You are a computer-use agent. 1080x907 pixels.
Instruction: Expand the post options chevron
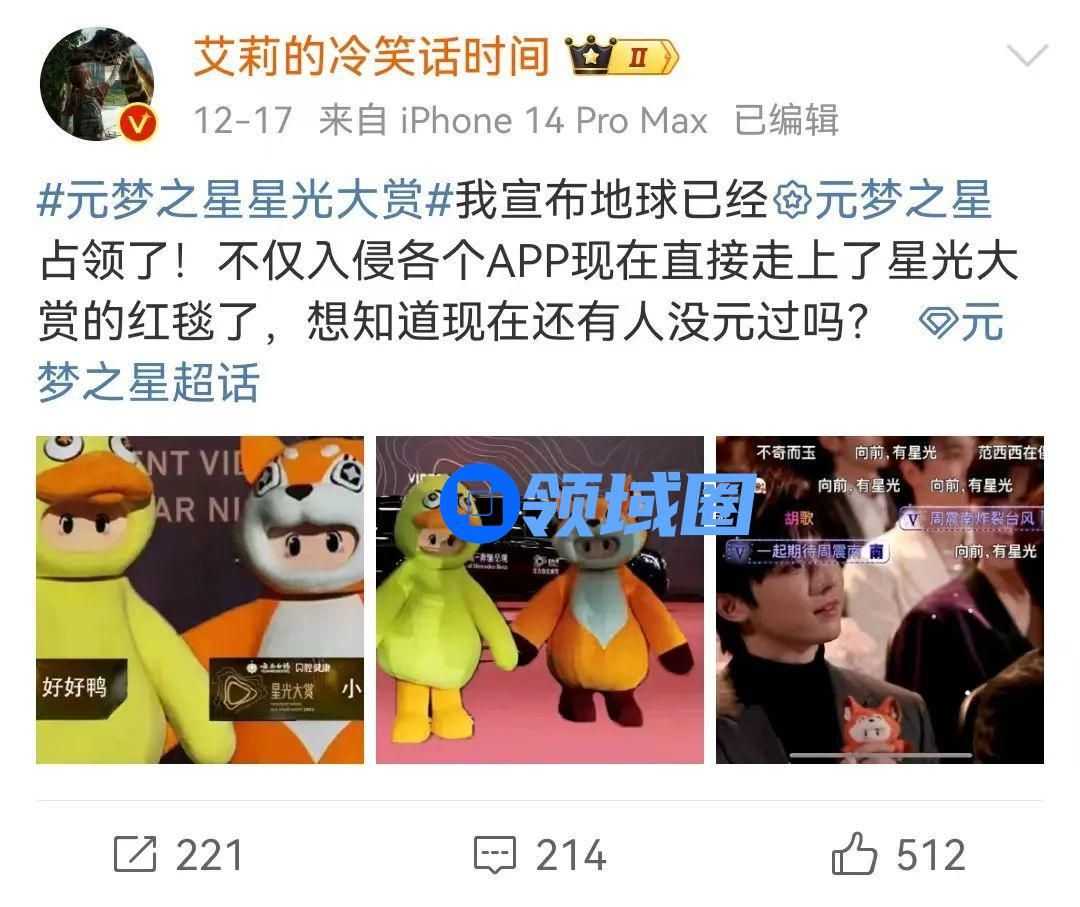coord(1025,55)
